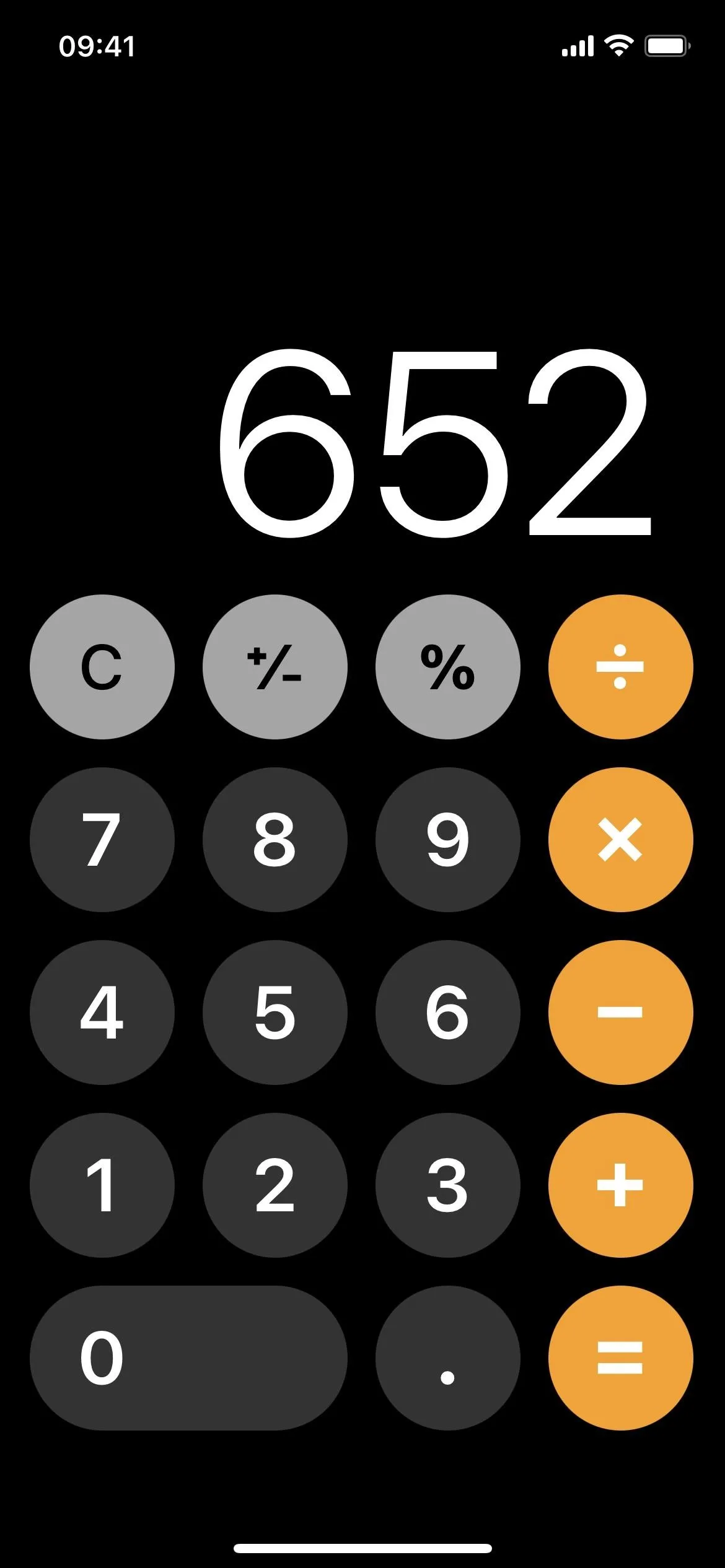Image resolution: width=725 pixels, height=1568 pixels.
Task: Enter the digit 5
Action: pyautogui.click(x=275, y=1013)
